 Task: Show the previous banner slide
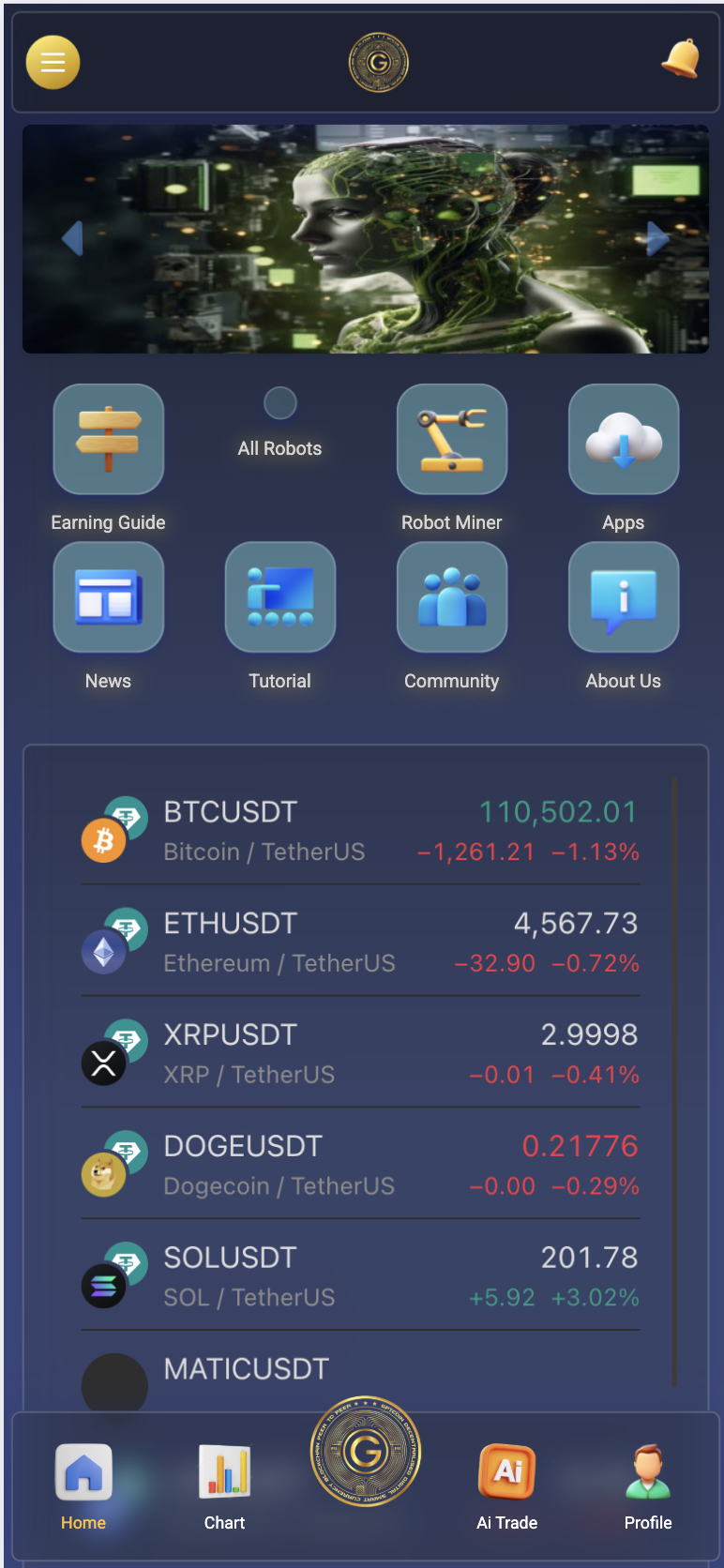pos(72,238)
